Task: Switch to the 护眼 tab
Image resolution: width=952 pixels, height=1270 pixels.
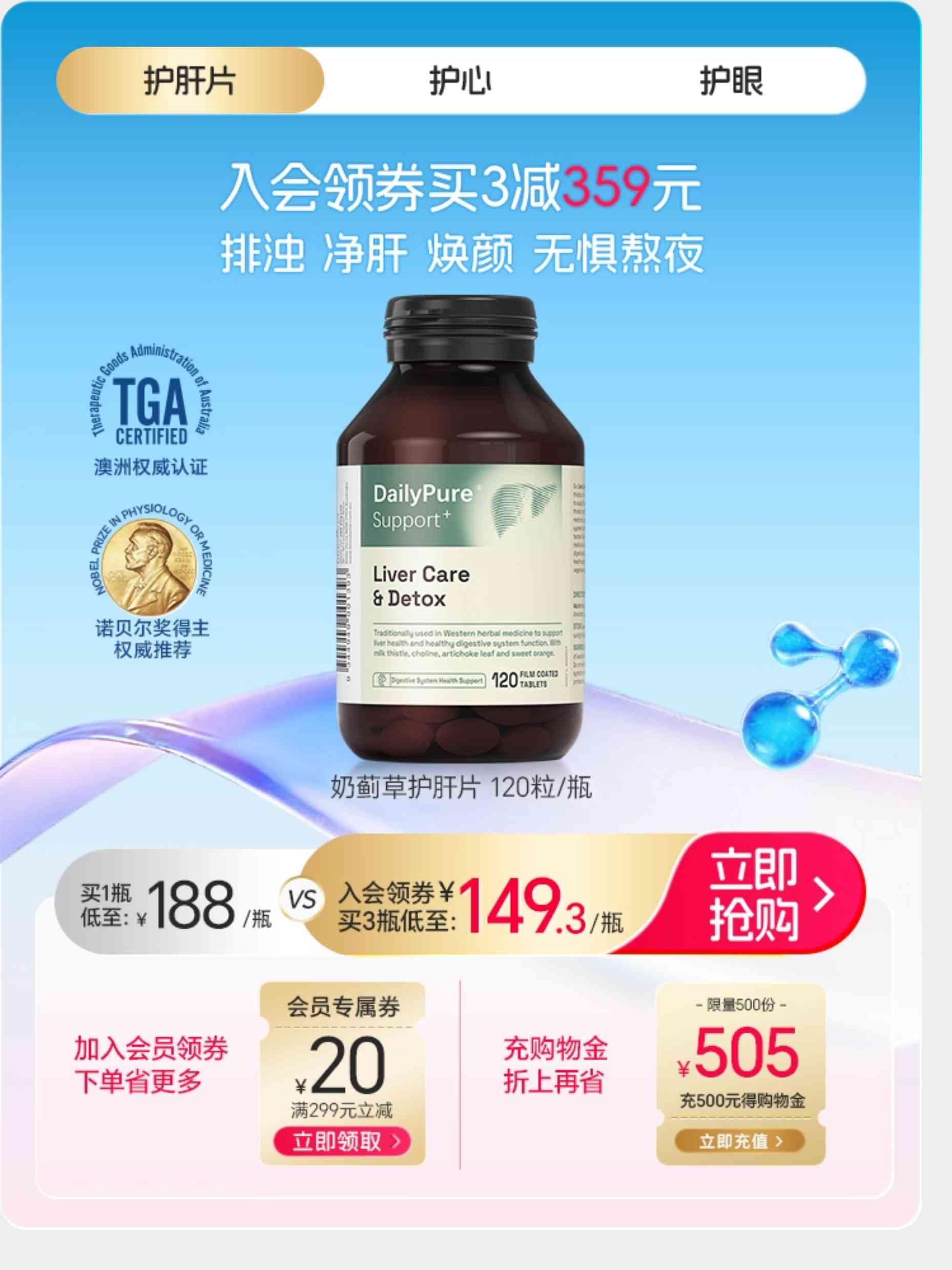Action: pos(731,80)
